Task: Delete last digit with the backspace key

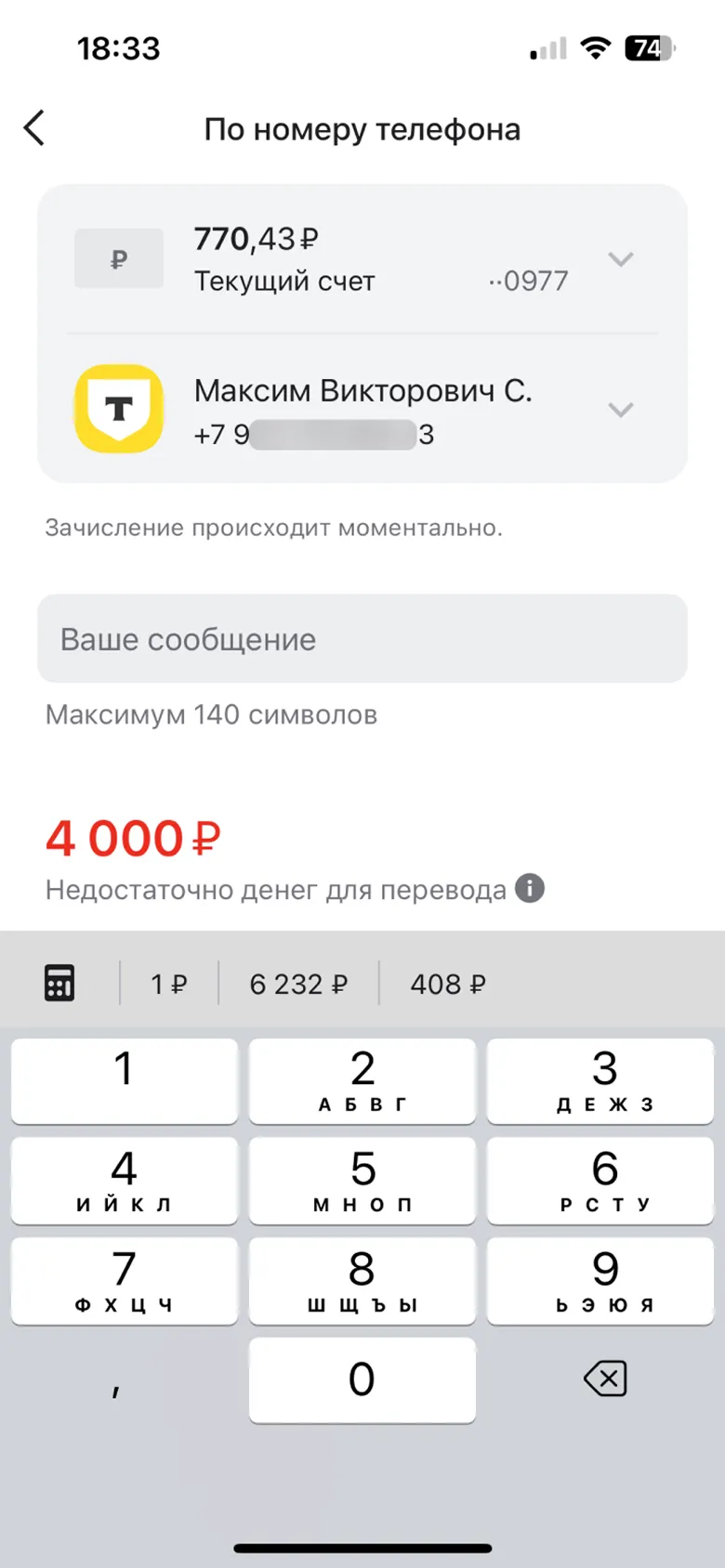Action: [605, 1379]
